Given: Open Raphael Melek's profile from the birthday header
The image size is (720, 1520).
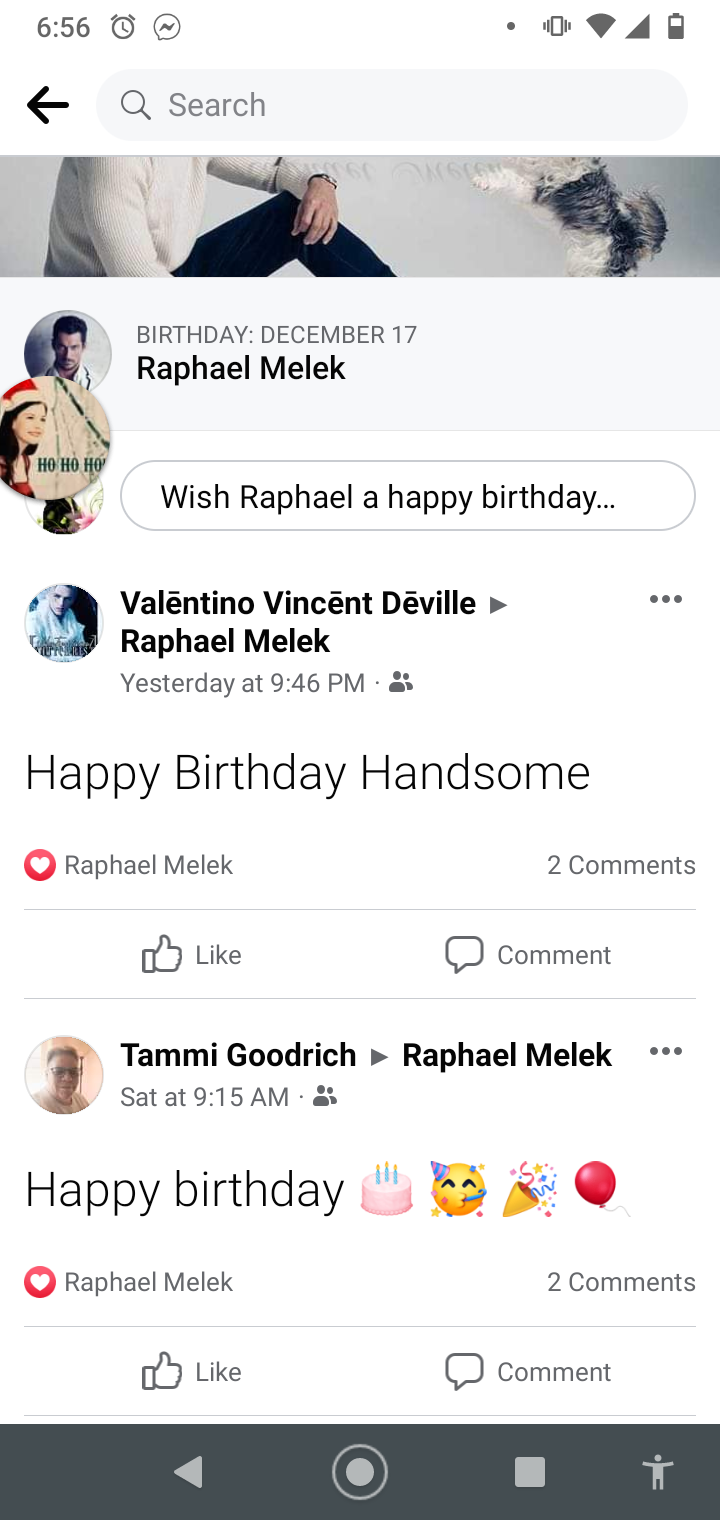Looking at the screenshot, I should coord(241,368).
